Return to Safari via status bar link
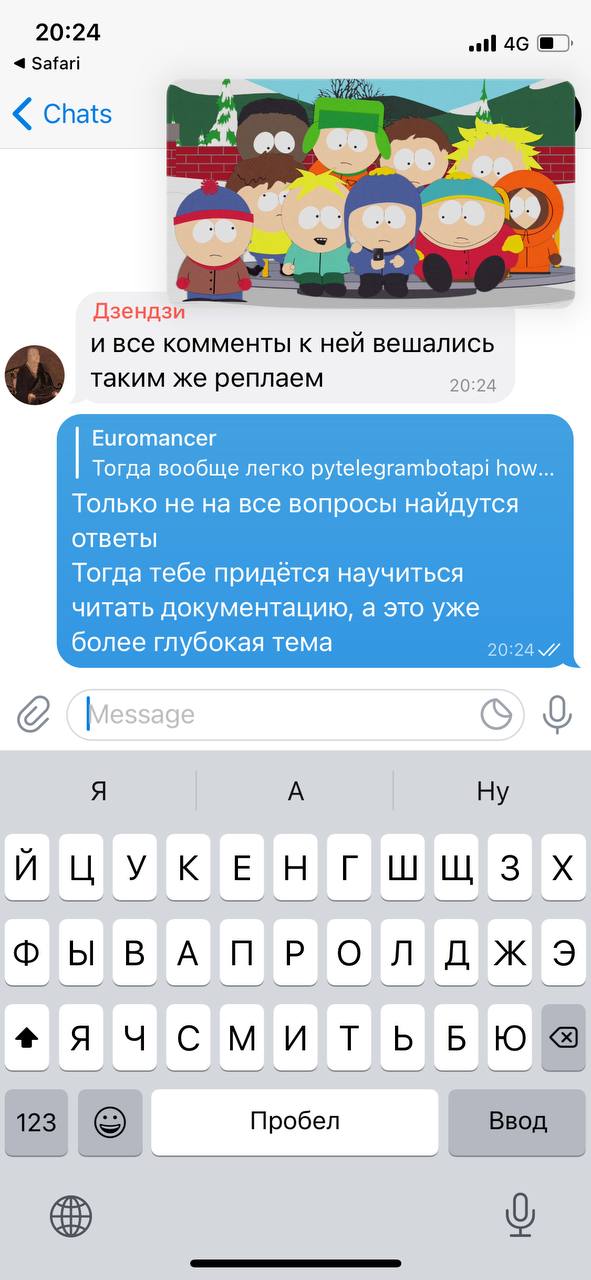591x1280 pixels. click(47, 63)
